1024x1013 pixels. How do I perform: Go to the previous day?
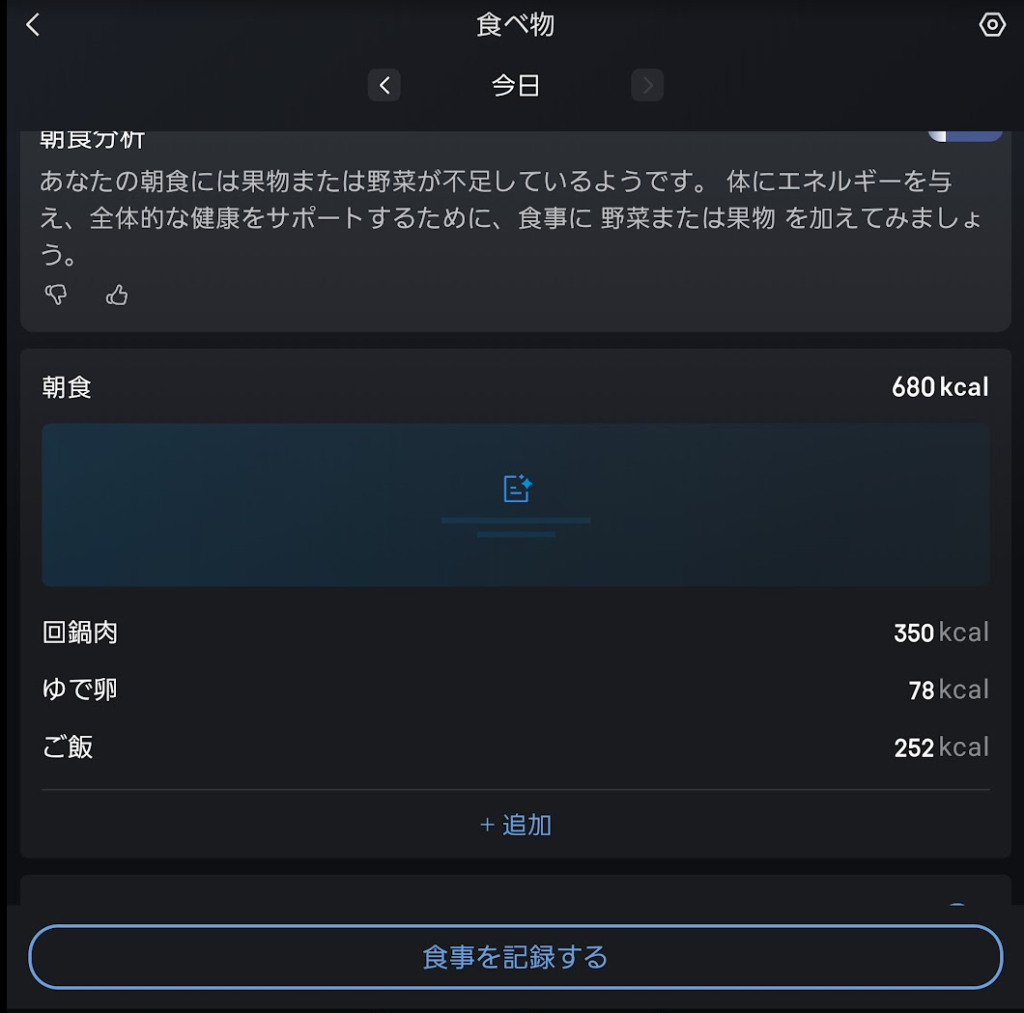(384, 85)
